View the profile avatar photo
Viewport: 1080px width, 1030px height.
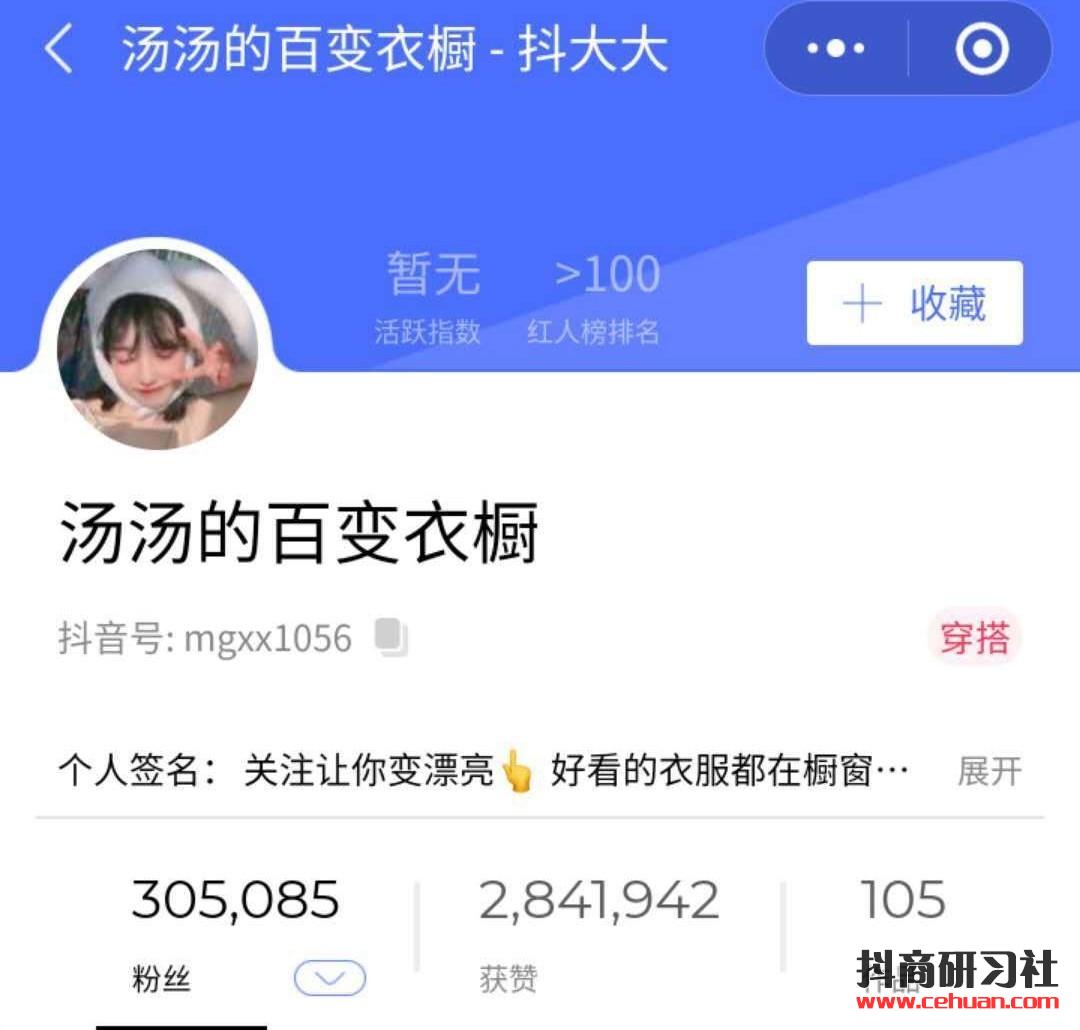pyautogui.click(x=158, y=348)
